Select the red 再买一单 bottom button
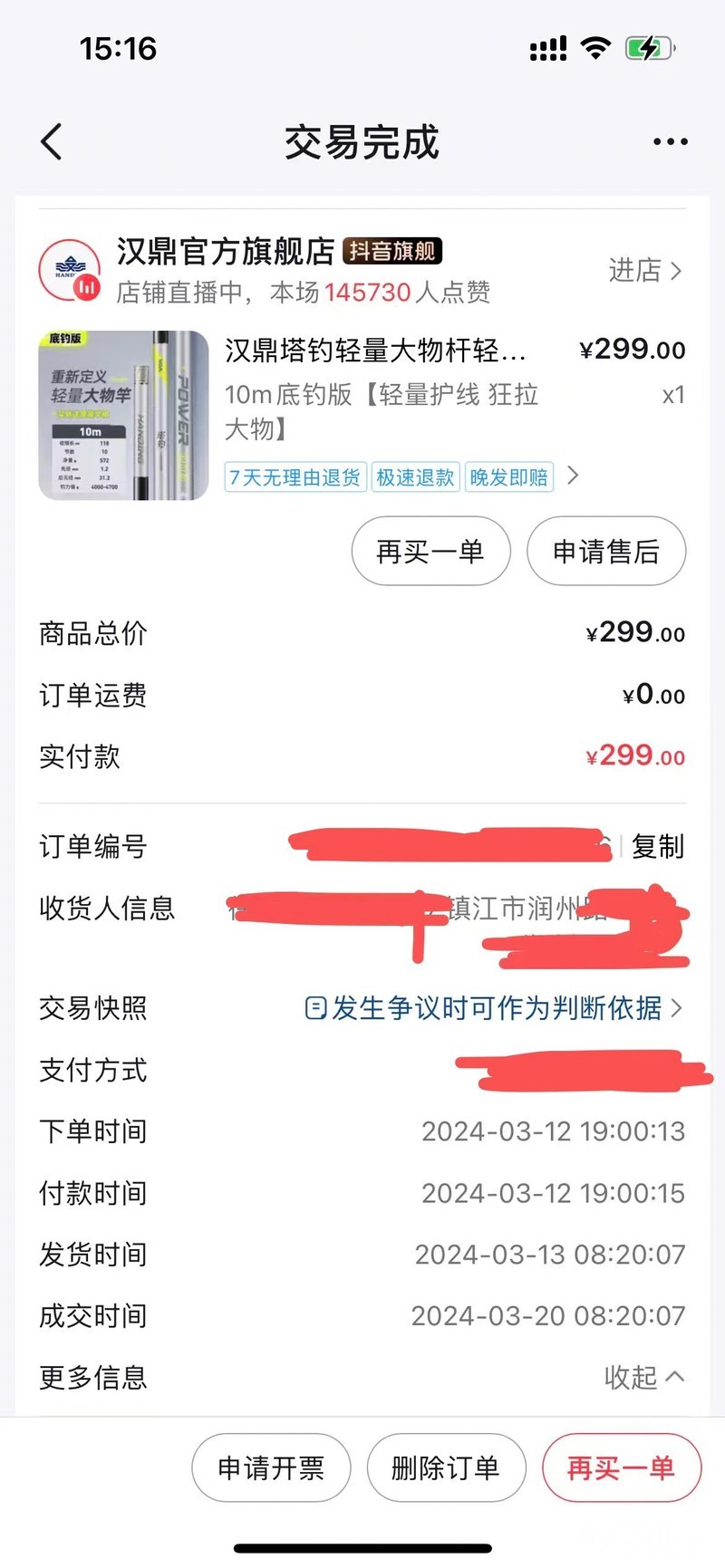This screenshot has width=725, height=1568. 621,1467
